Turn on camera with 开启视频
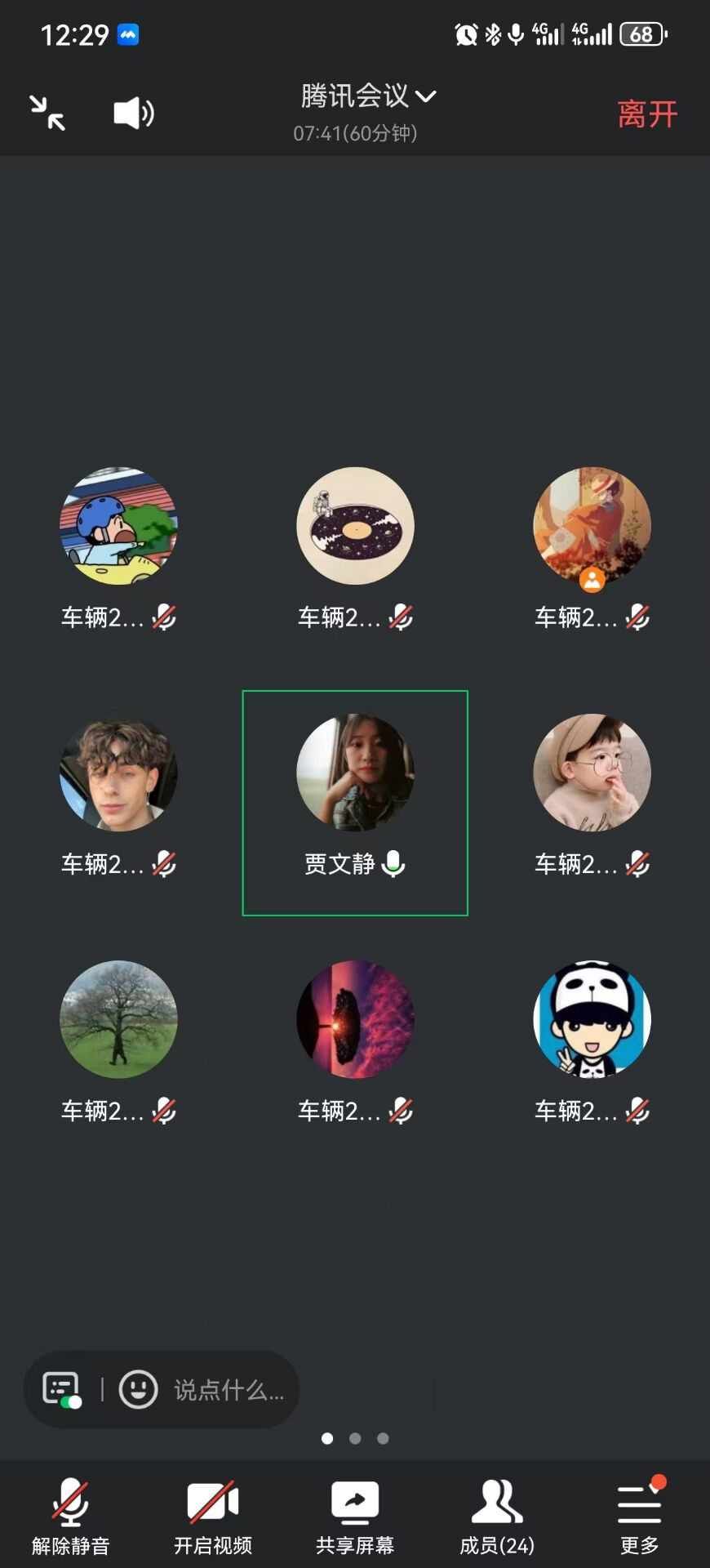The width and height of the screenshot is (710, 1568). coord(212,1516)
